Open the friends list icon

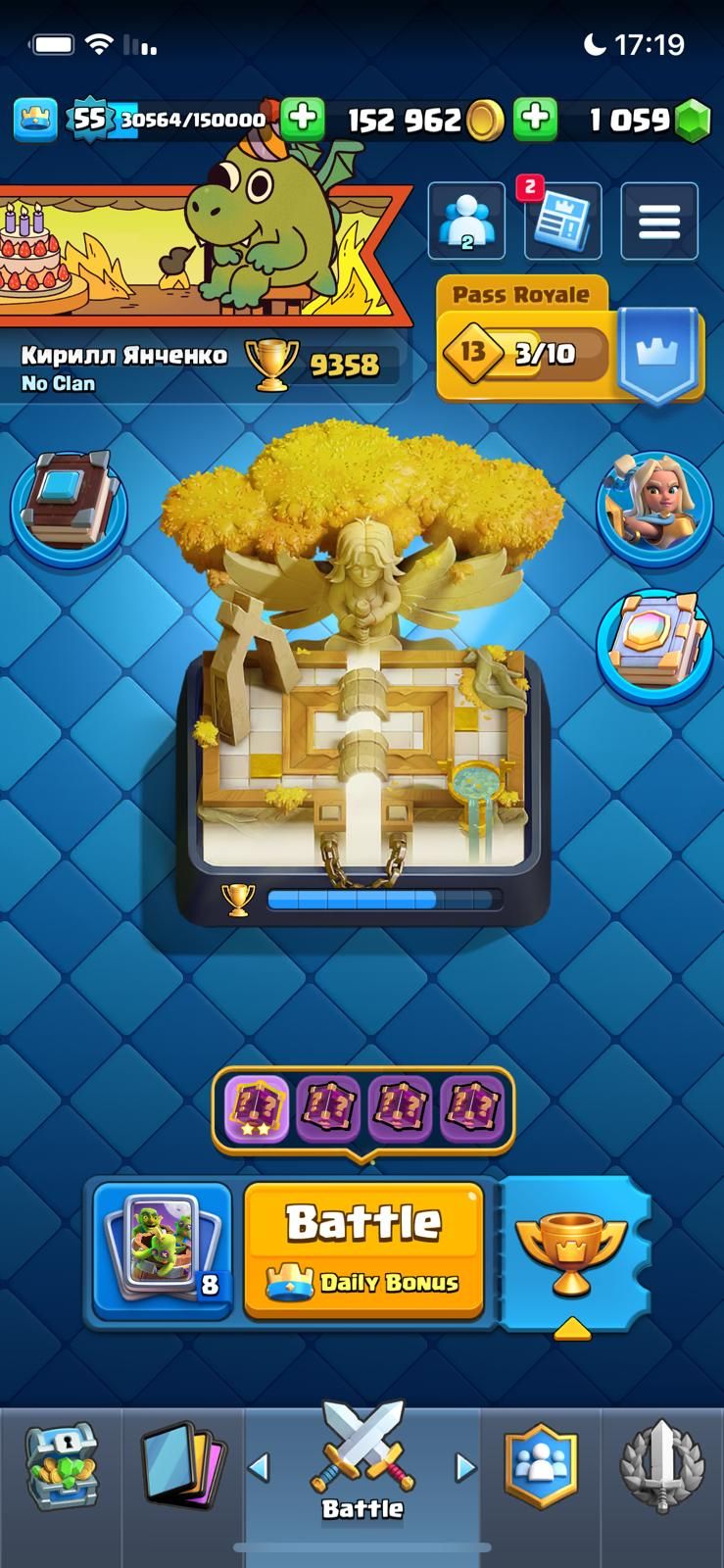tap(466, 222)
